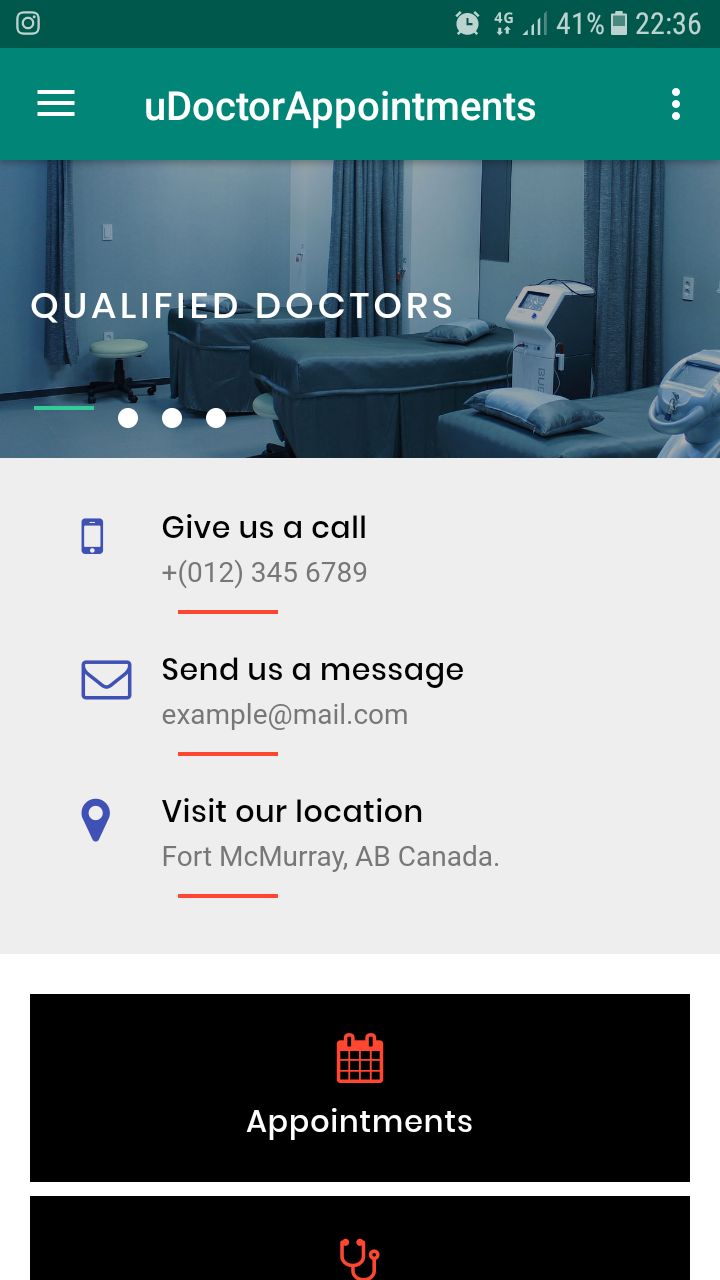Open the hamburger navigation drawer
720x1280 pixels.
[x=56, y=104]
